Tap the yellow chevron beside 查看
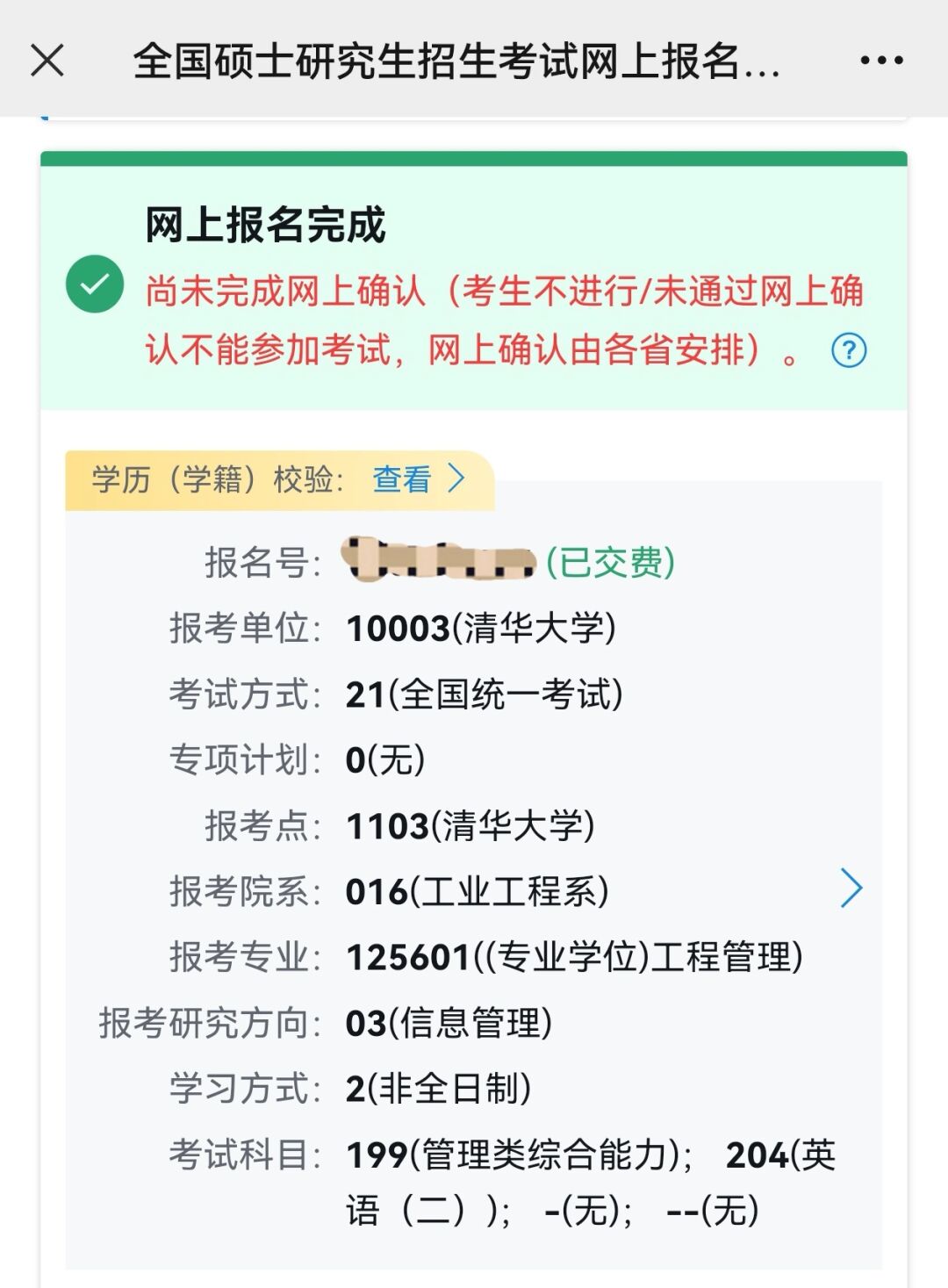 [456, 479]
